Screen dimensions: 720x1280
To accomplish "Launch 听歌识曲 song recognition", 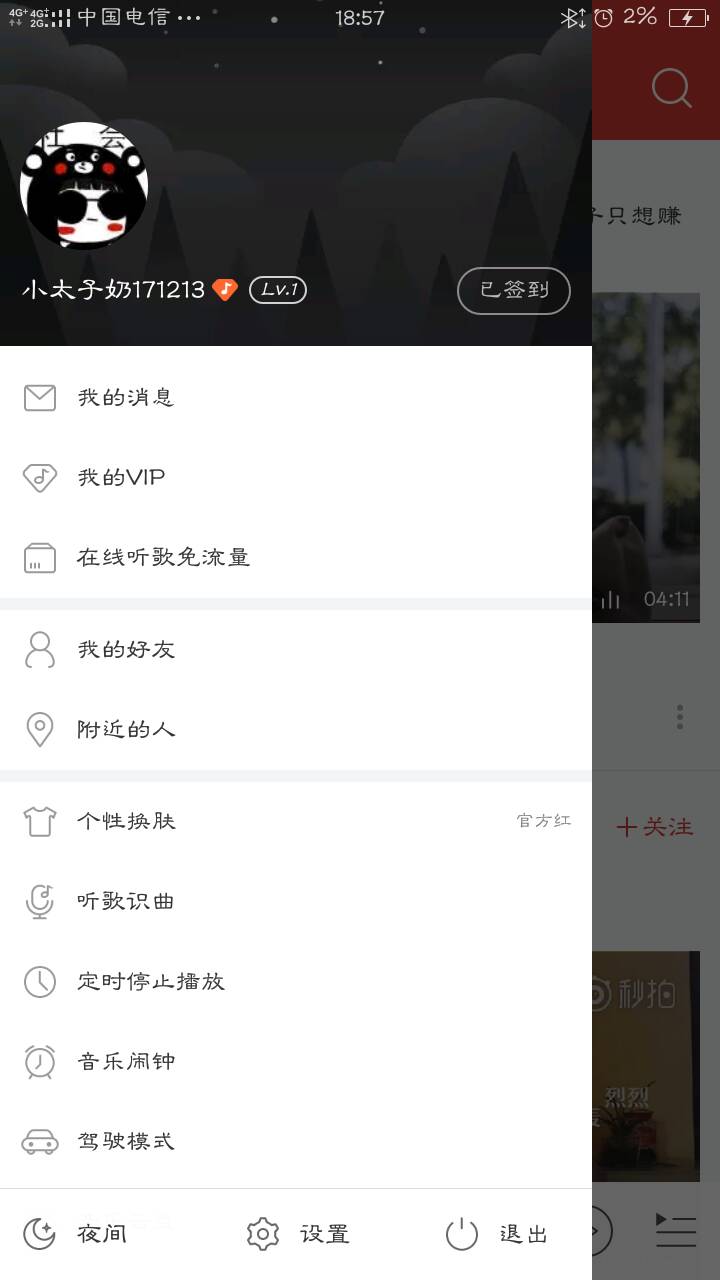I will point(296,902).
